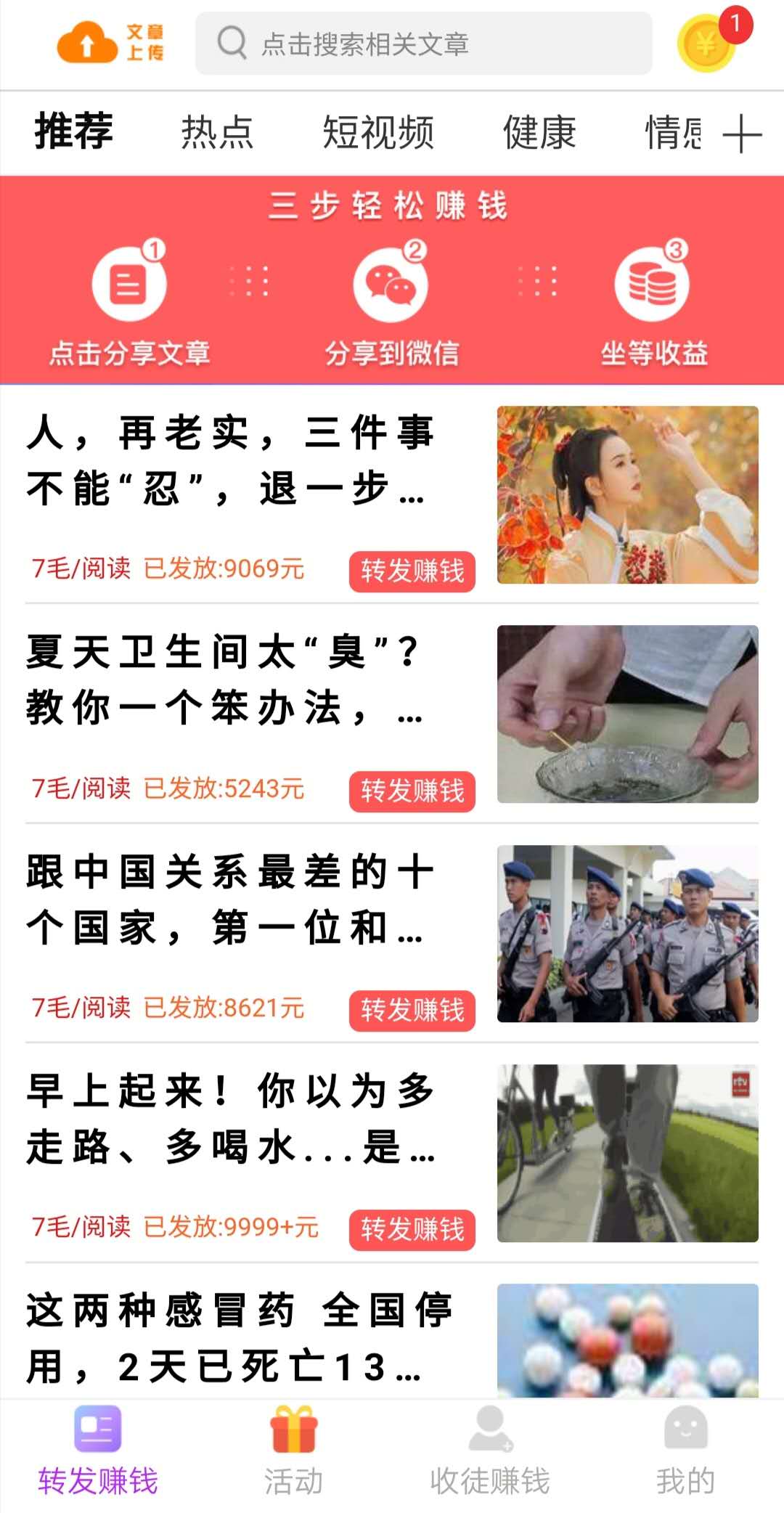Screen dimensions: 784x1513
Task: Tap 转发赚钱 on the 9999+元 article
Action: [412, 1230]
